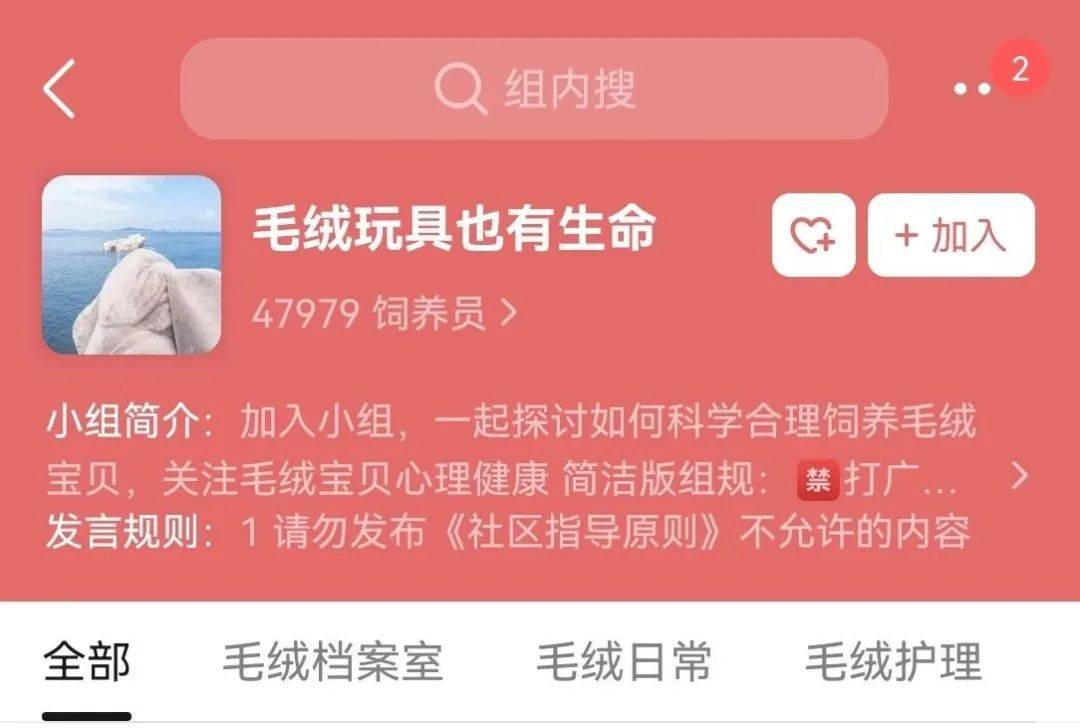Open the group avatar image
The image size is (1080, 728).
click(x=131, y=265)
